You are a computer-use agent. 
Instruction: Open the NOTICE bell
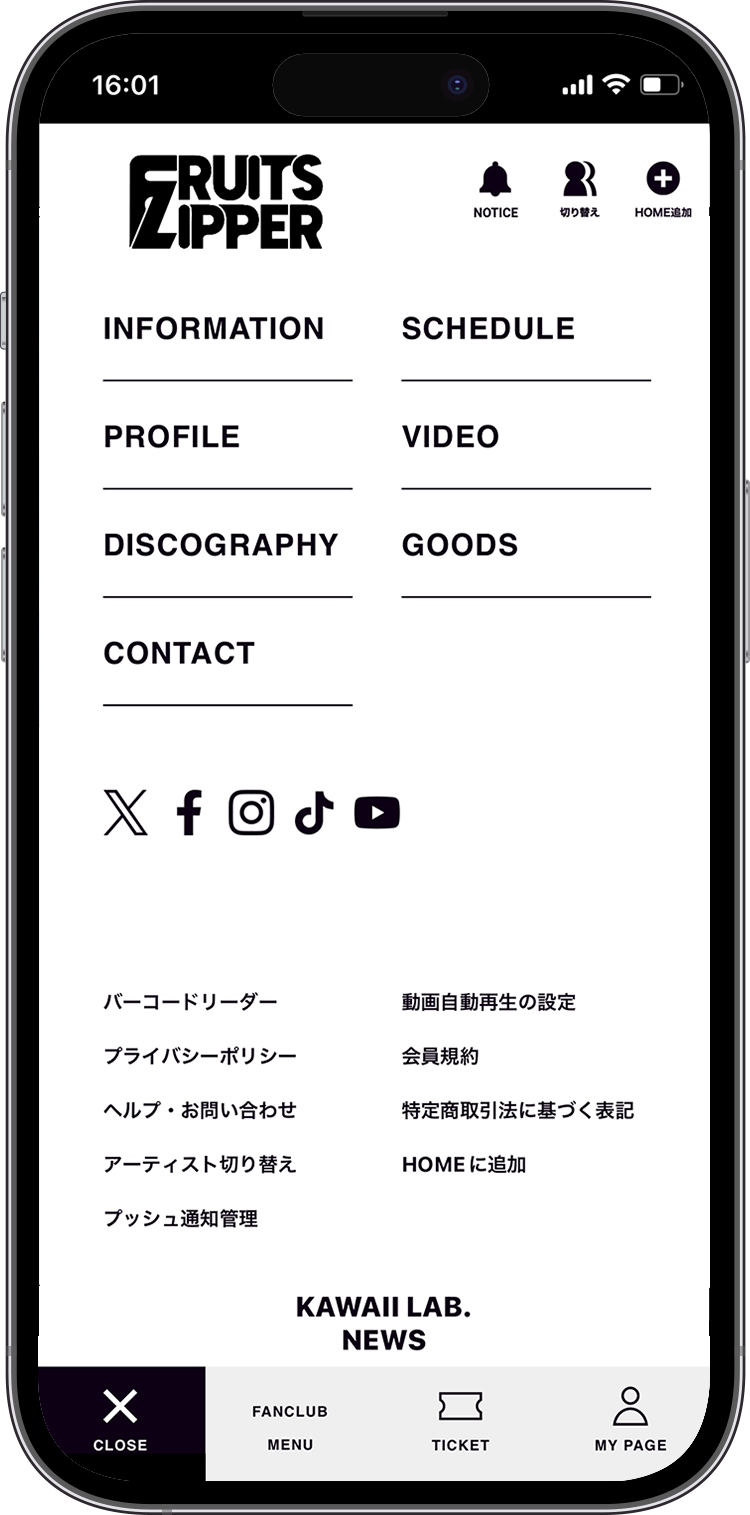pyautogui.click(x=495, y=189)
